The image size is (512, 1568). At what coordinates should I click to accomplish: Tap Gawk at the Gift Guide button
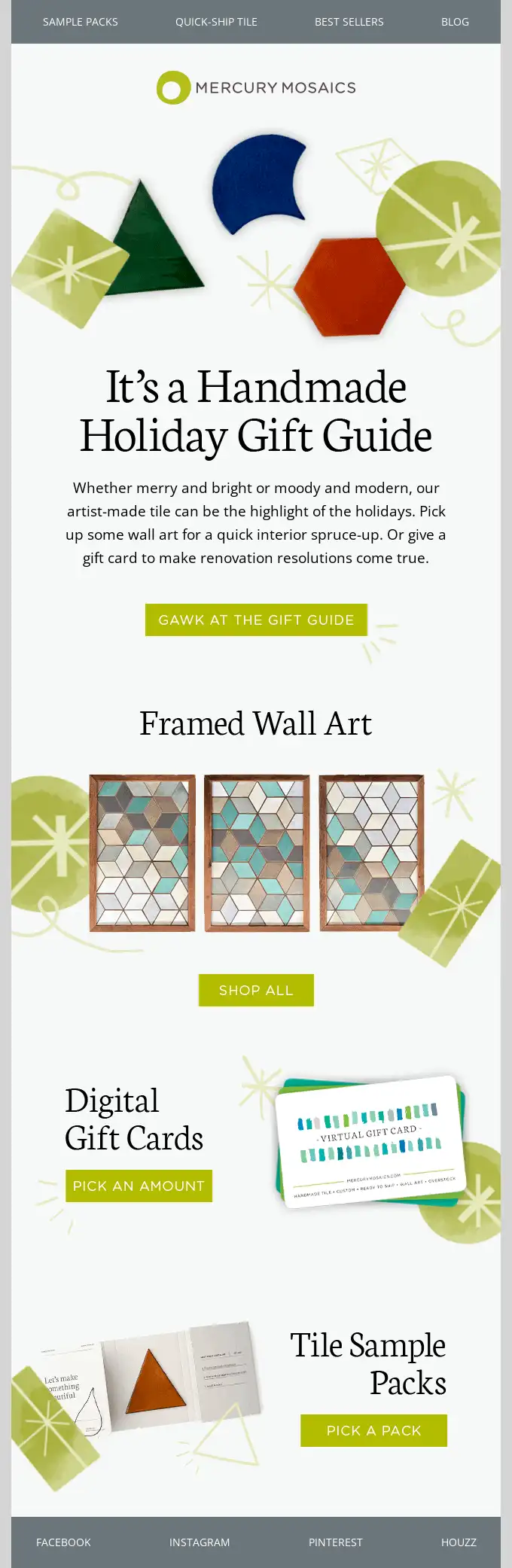256,620
